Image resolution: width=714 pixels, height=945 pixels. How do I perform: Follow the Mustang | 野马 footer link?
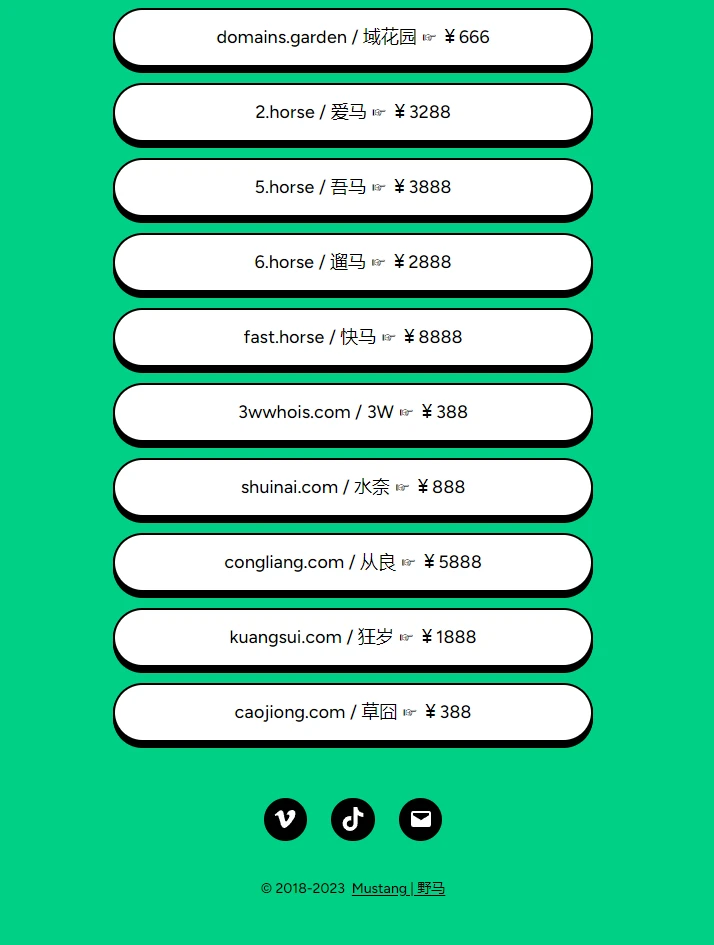pos(398,888)
